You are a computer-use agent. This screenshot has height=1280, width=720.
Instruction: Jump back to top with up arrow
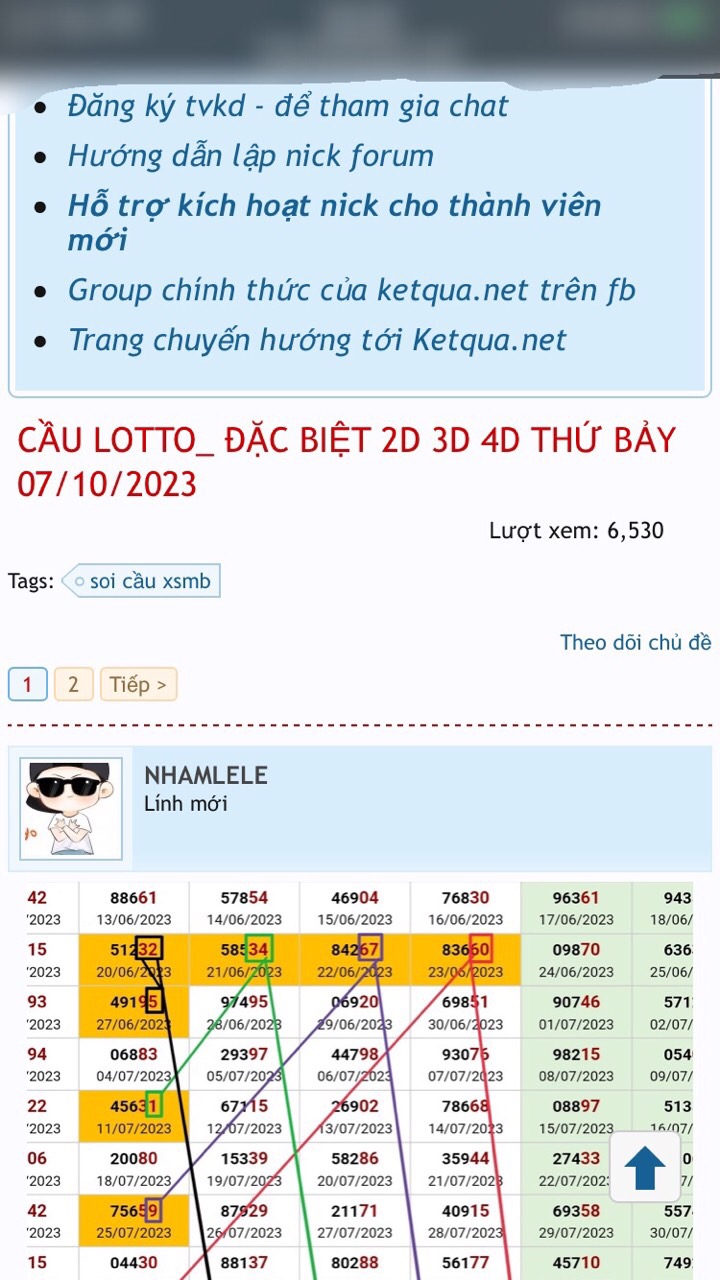point(645,1167)
